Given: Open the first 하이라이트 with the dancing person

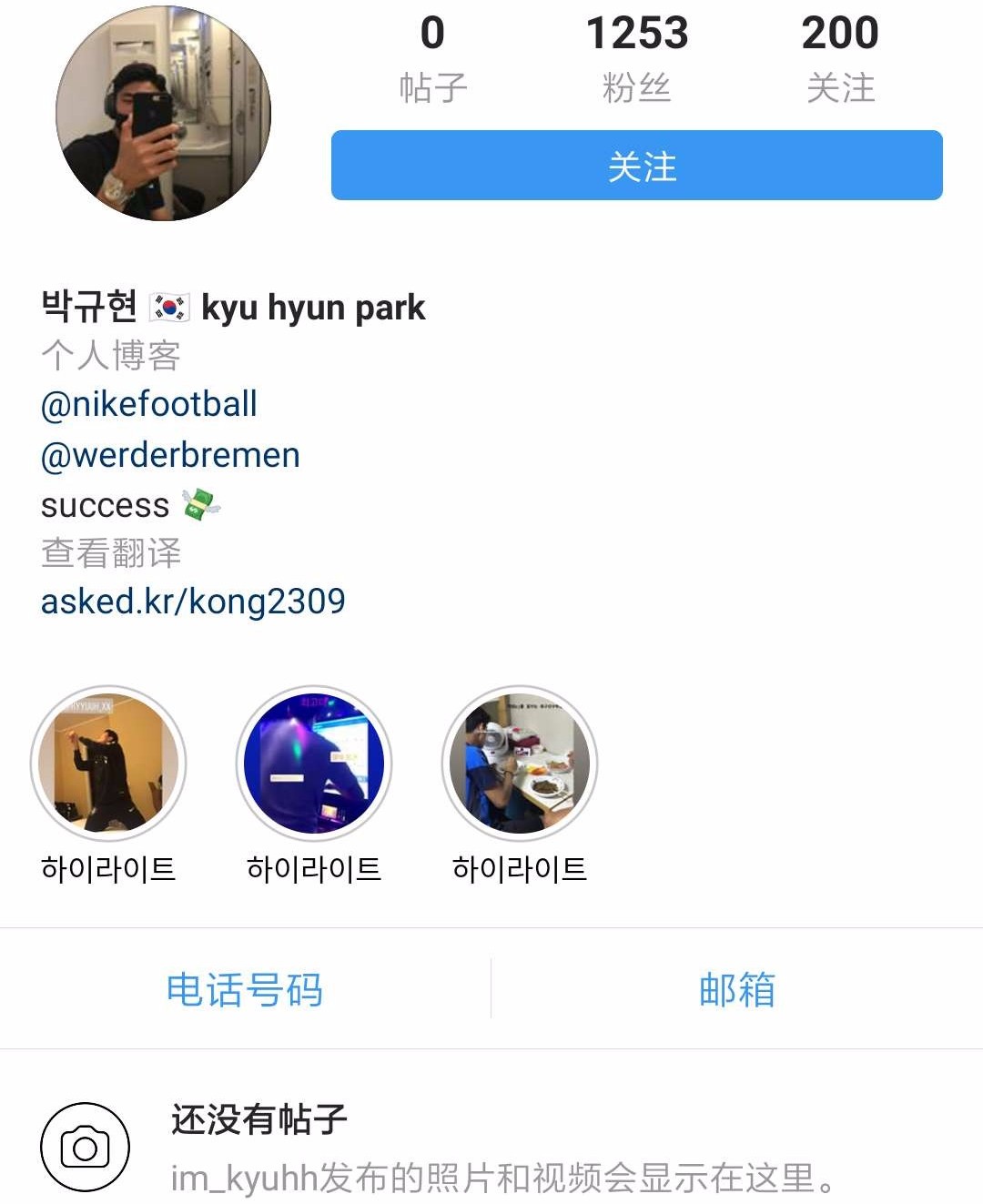Looking at the screenshot, I should pyautogui.click(x=108, y=763).
